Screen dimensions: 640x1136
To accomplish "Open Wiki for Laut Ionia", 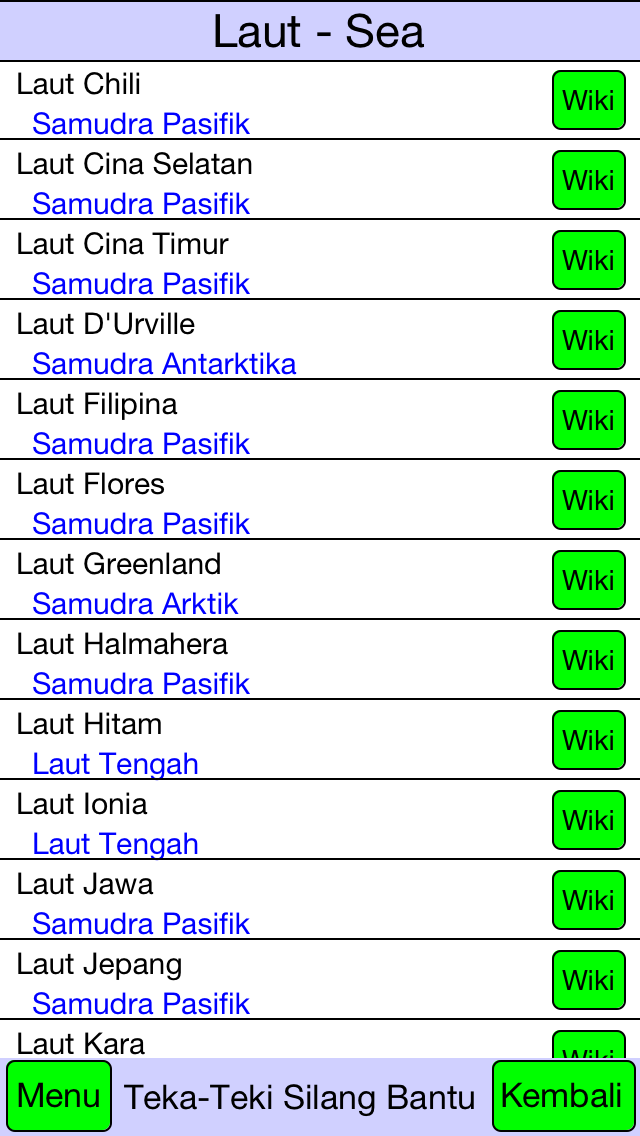I will pyautogui.click(x=589, y=820).
